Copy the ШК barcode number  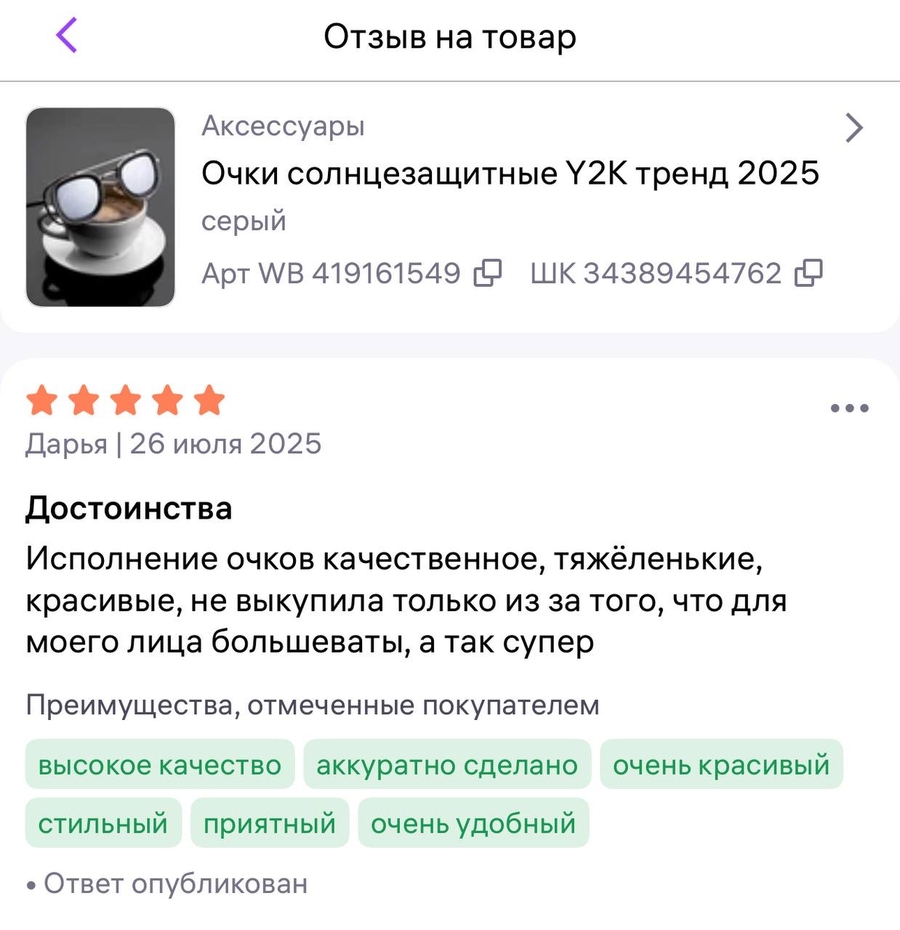(808, 273)
